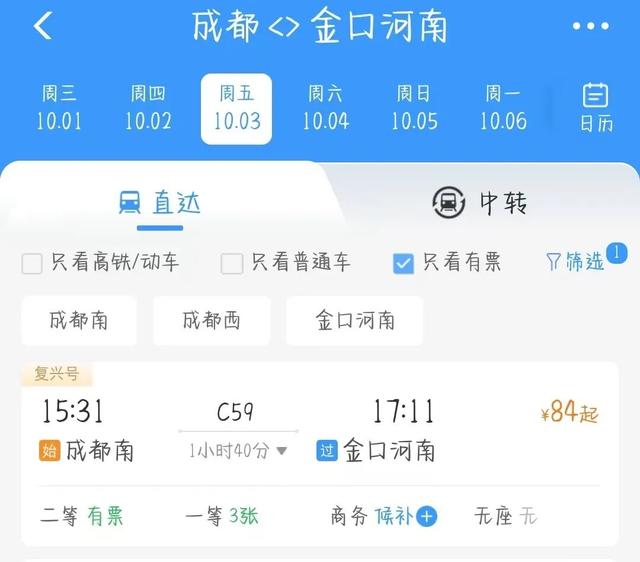Check 只看普通车 filter
640x562 pixels.
[x=231, y=263]
